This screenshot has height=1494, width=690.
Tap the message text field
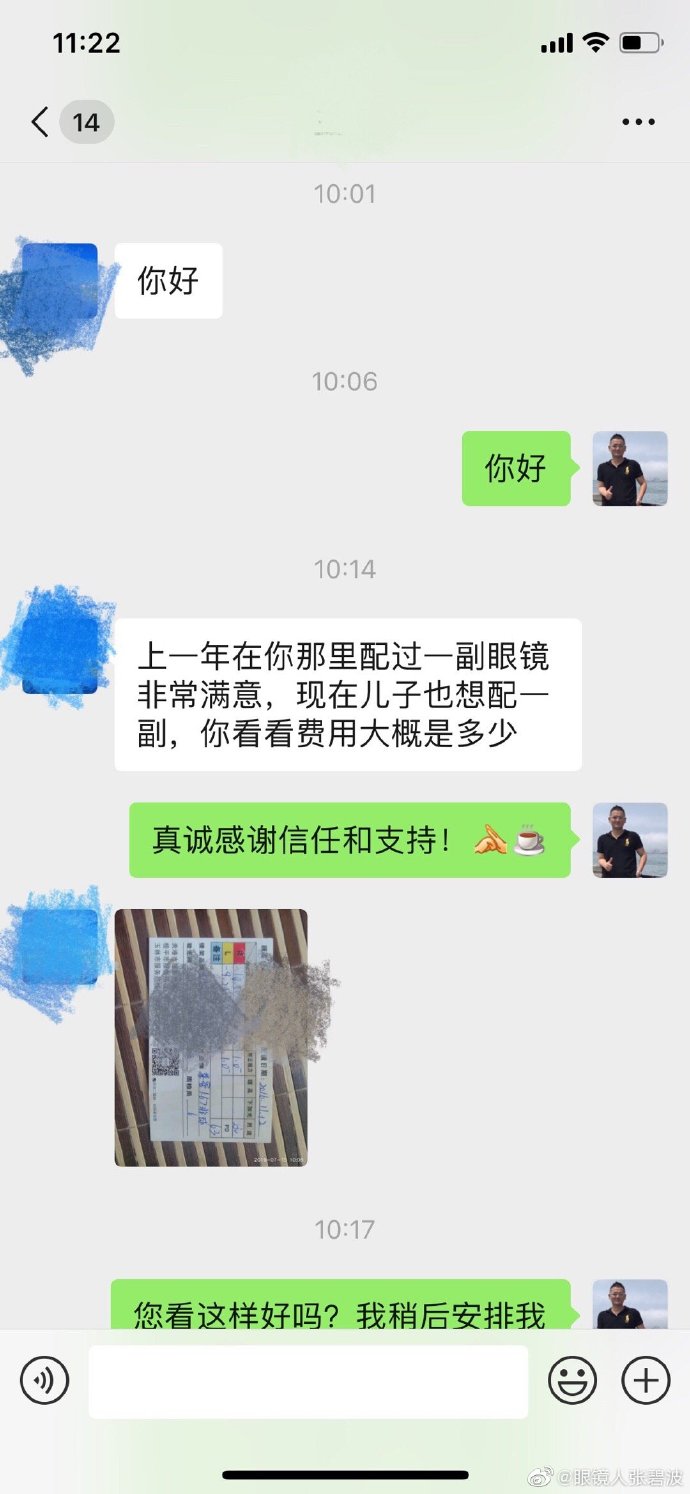308,1381
